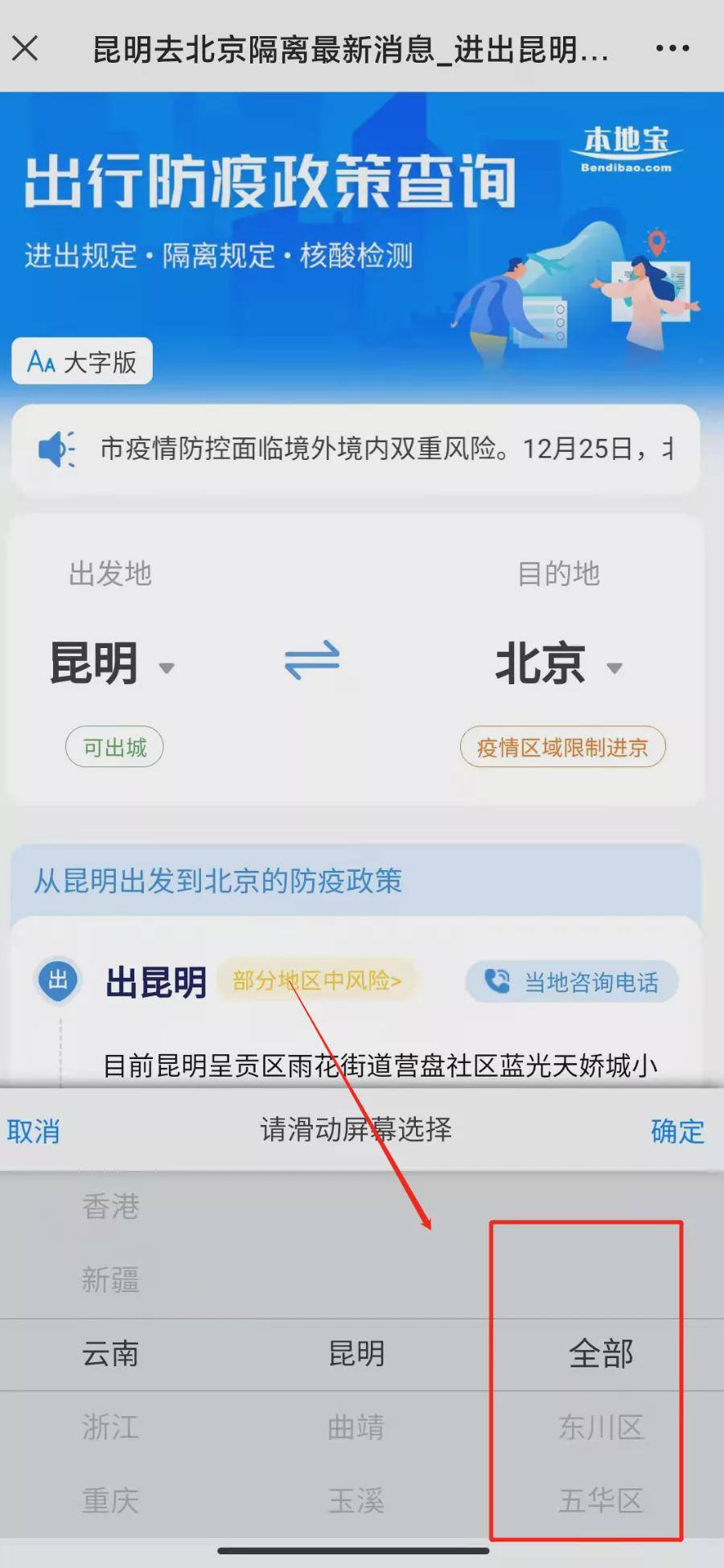Image resolution: width=724 pixels, height=1568 pixels.
Task: Open the three-dot overflow menu
Action: coord(673,48)
